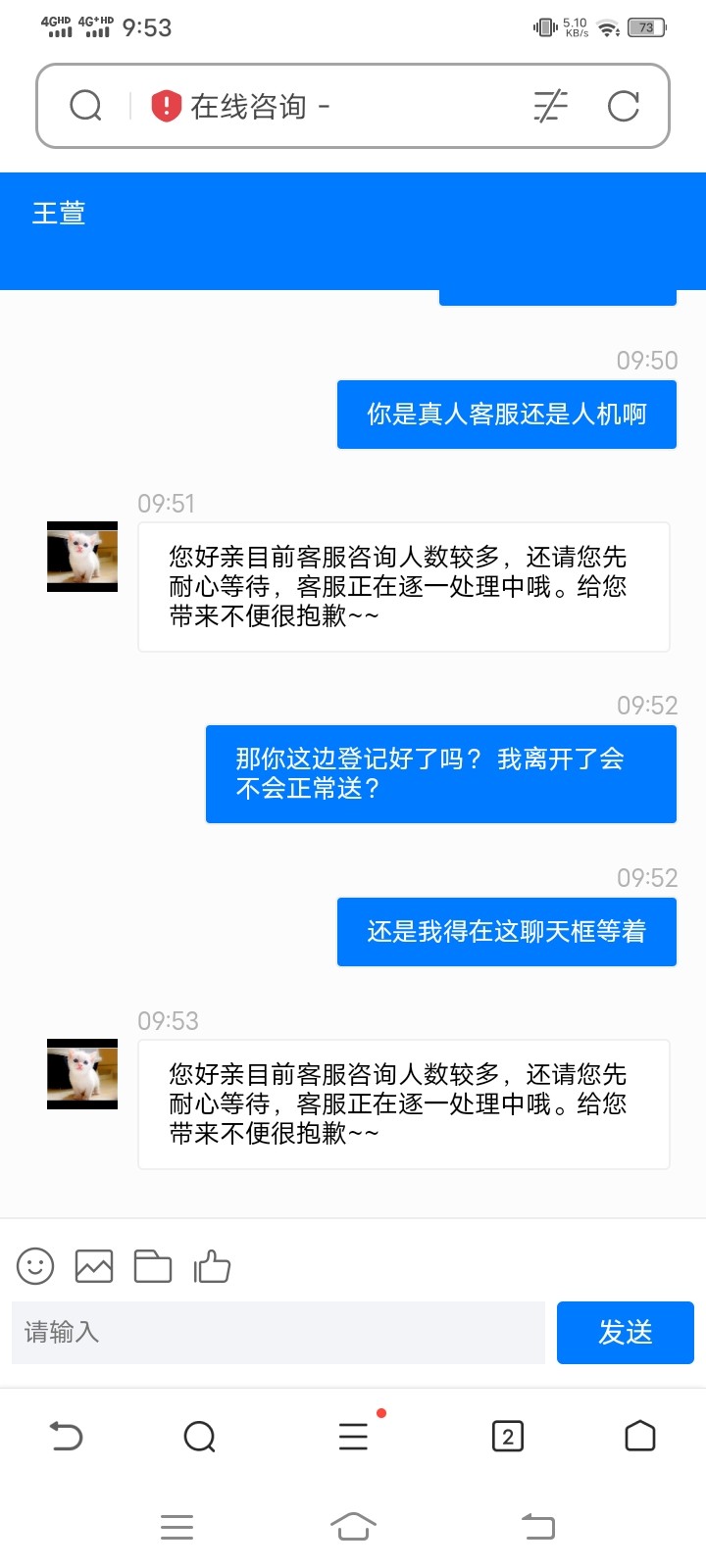This screenshot has height=1568, width=706.
Task: Reload the current page
Action: [x=624, y=106]
